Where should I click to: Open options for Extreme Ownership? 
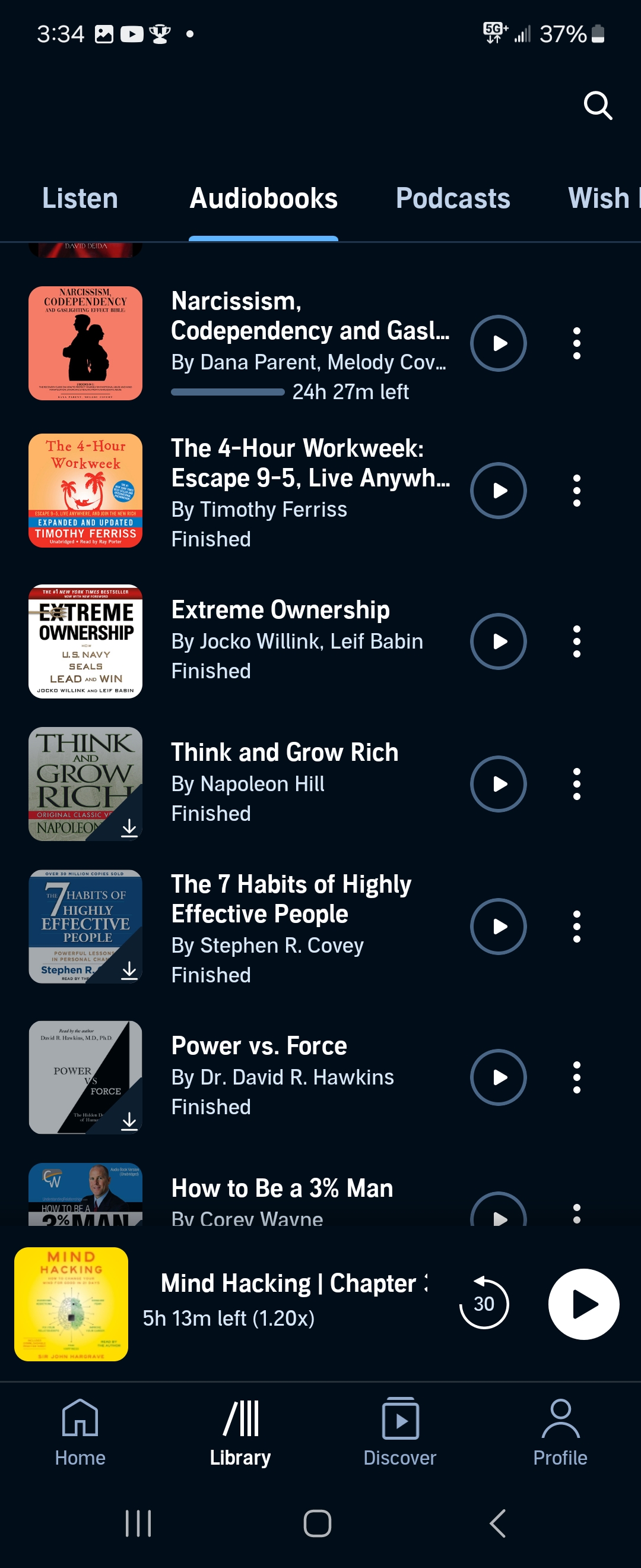tap(576, 641)
